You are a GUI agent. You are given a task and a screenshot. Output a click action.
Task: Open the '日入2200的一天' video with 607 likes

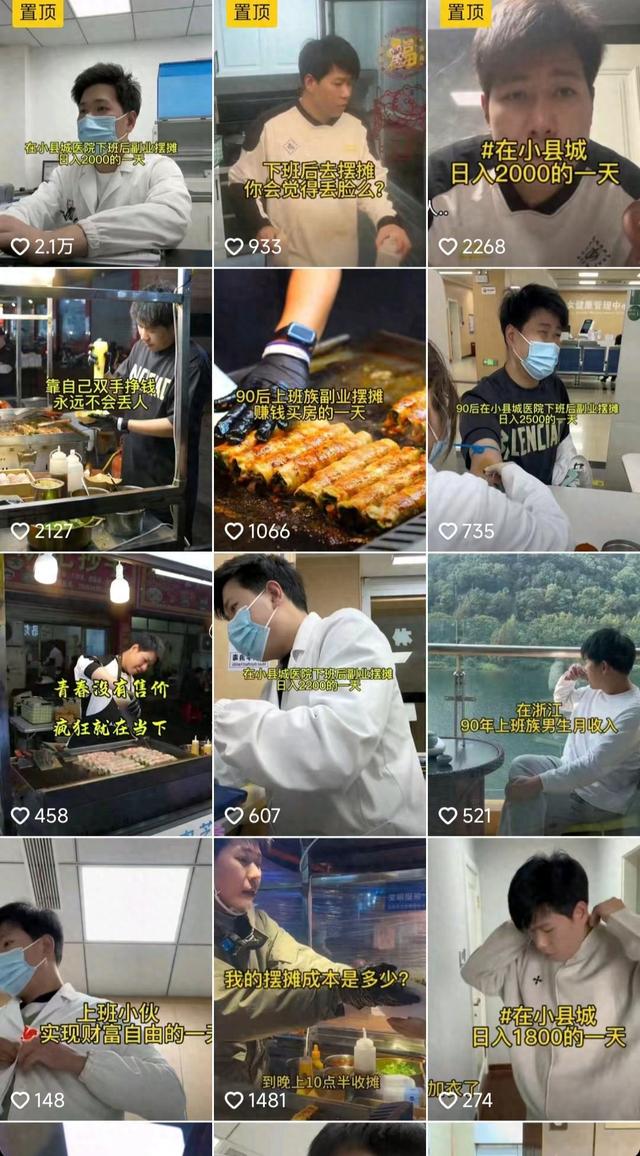[319, 694]
